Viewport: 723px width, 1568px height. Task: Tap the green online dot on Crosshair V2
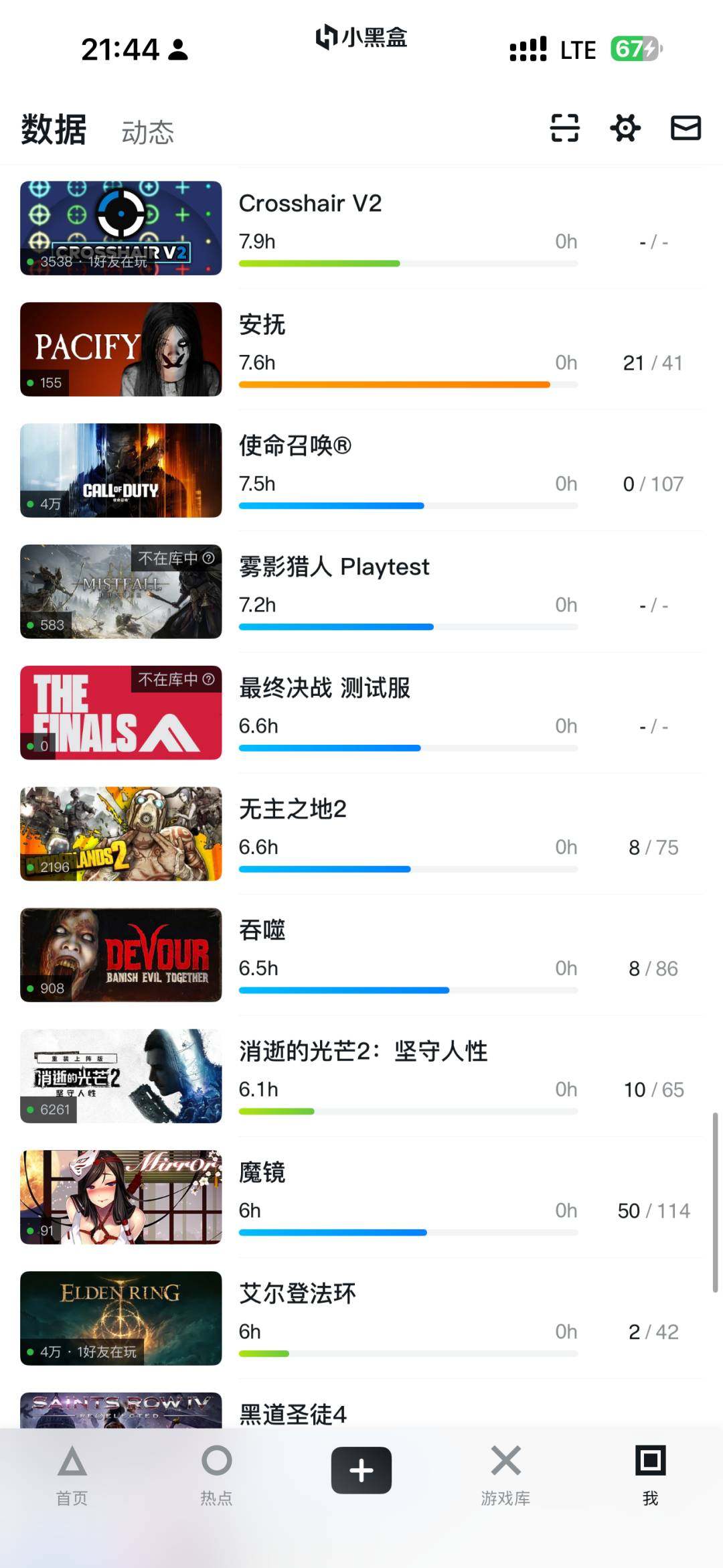(x=31, y=261)
